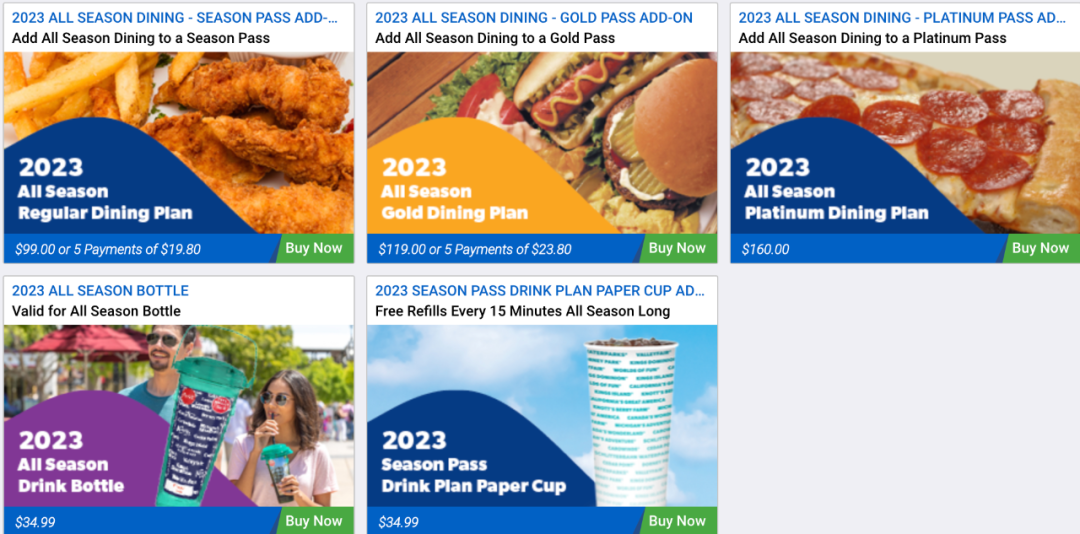
Task: Buy the All Season Regular Dining Plan
Action: point(313,248)
